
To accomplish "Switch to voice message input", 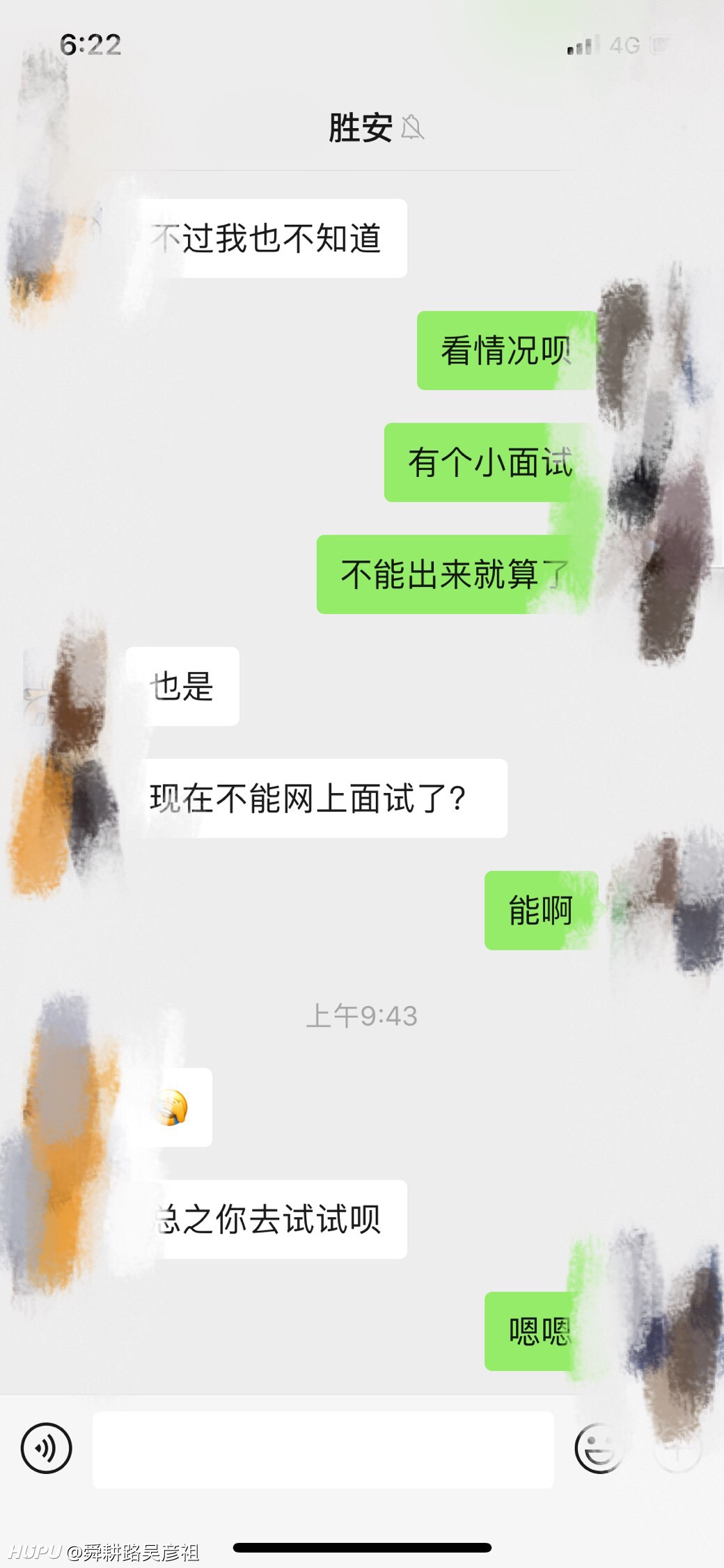I will (x=46, y=1449).
